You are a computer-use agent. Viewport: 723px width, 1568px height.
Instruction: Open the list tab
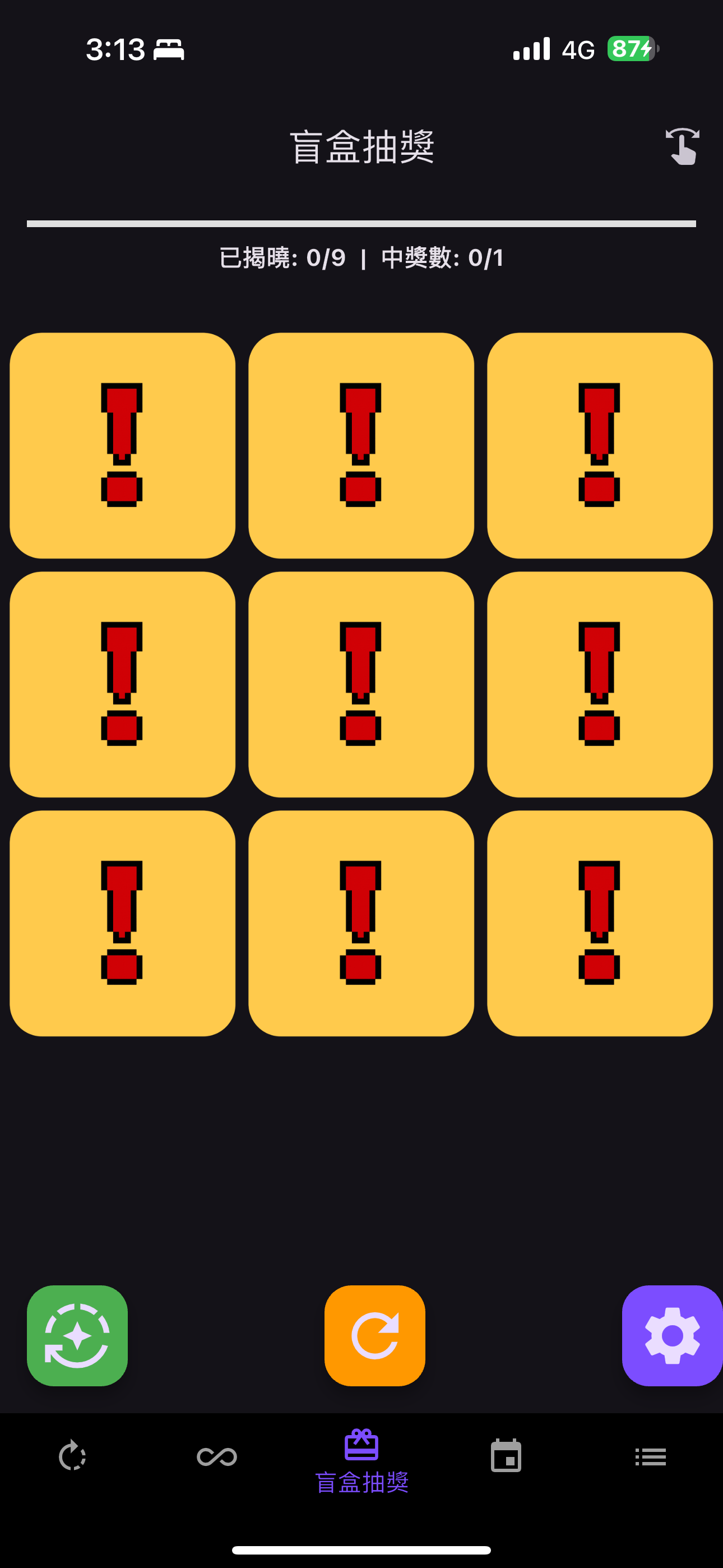coord(651,1457)
